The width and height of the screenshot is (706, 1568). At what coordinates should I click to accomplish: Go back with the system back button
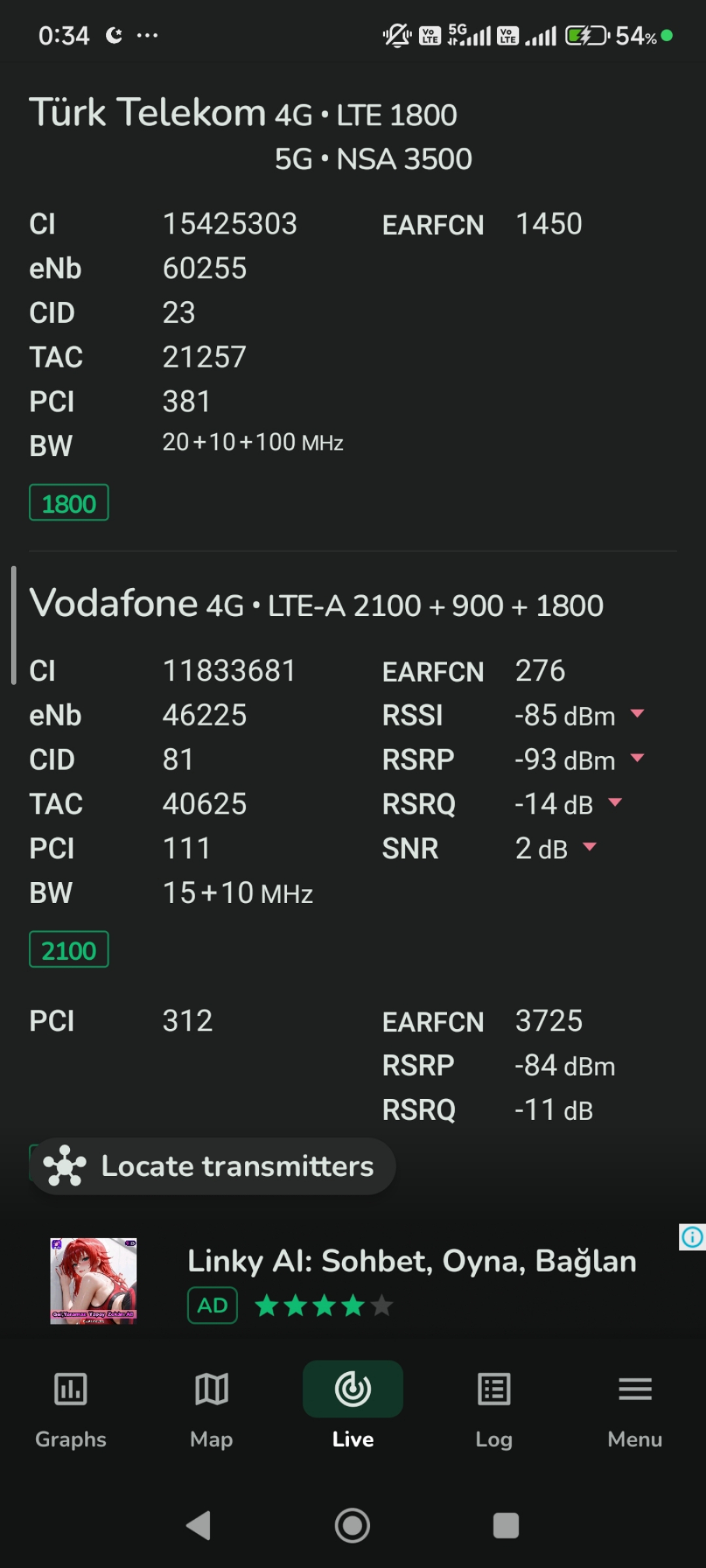point(198,1526)
